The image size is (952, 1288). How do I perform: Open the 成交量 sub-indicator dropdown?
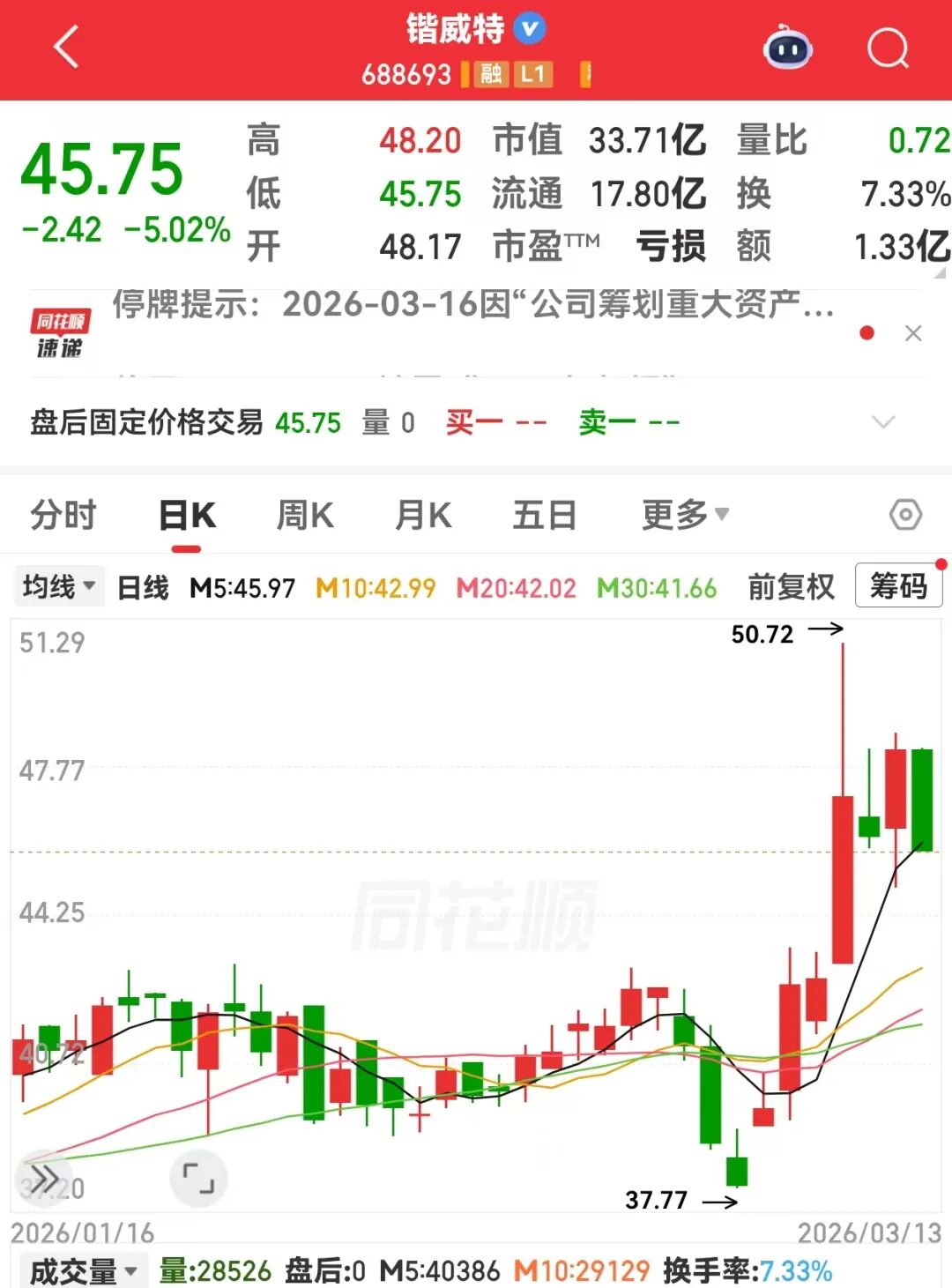(x=84, y=1271)
